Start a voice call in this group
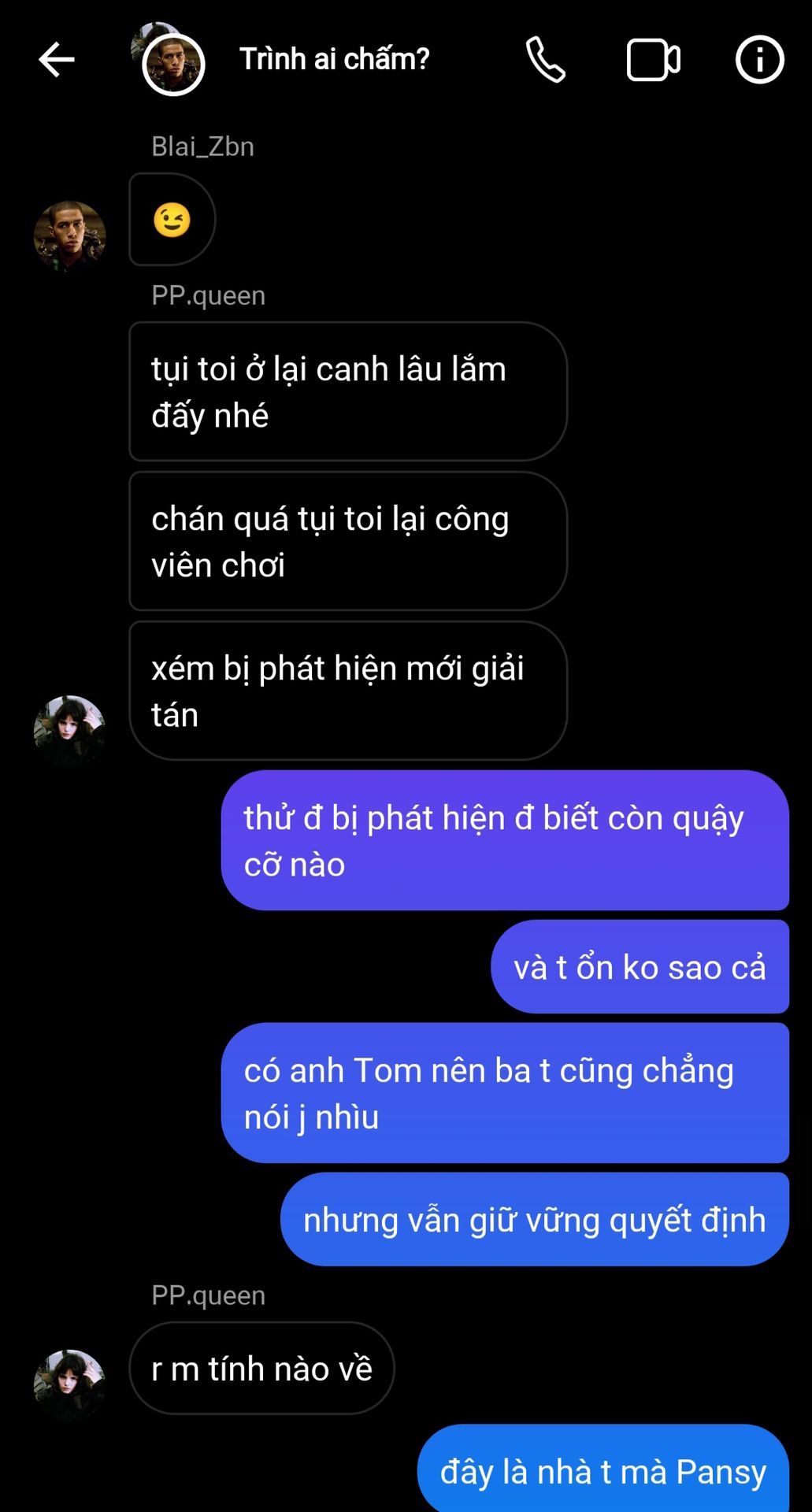 pos(545,60)
